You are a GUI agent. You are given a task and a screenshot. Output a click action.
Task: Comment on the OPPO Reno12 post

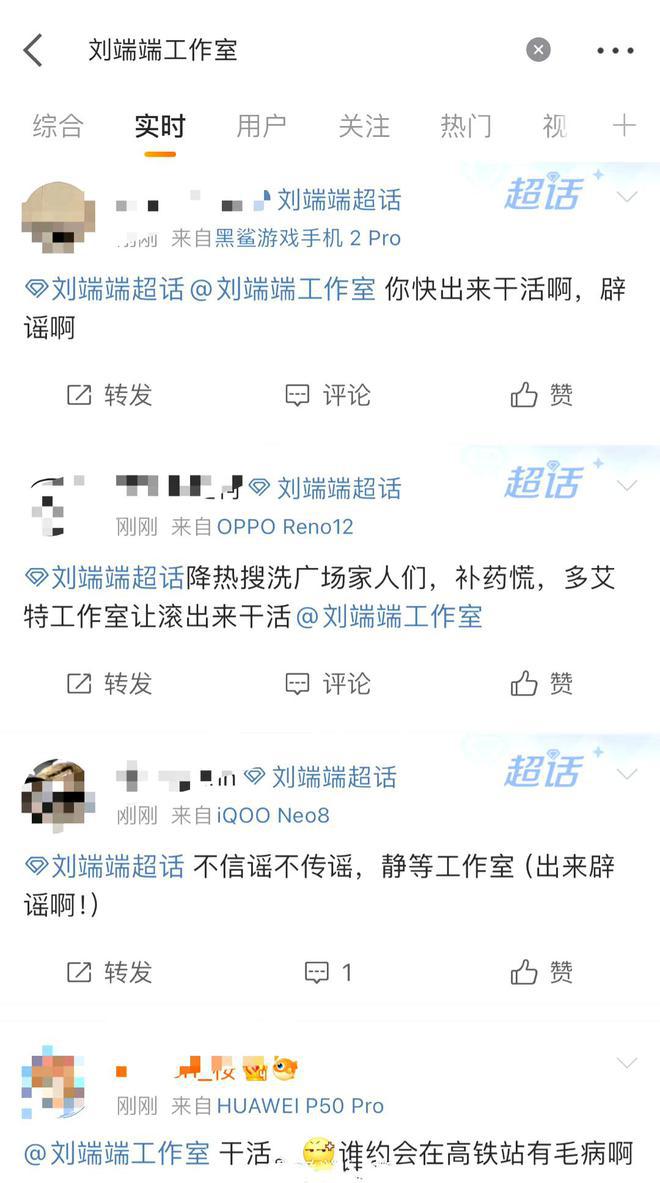click(x=327, y=683)
